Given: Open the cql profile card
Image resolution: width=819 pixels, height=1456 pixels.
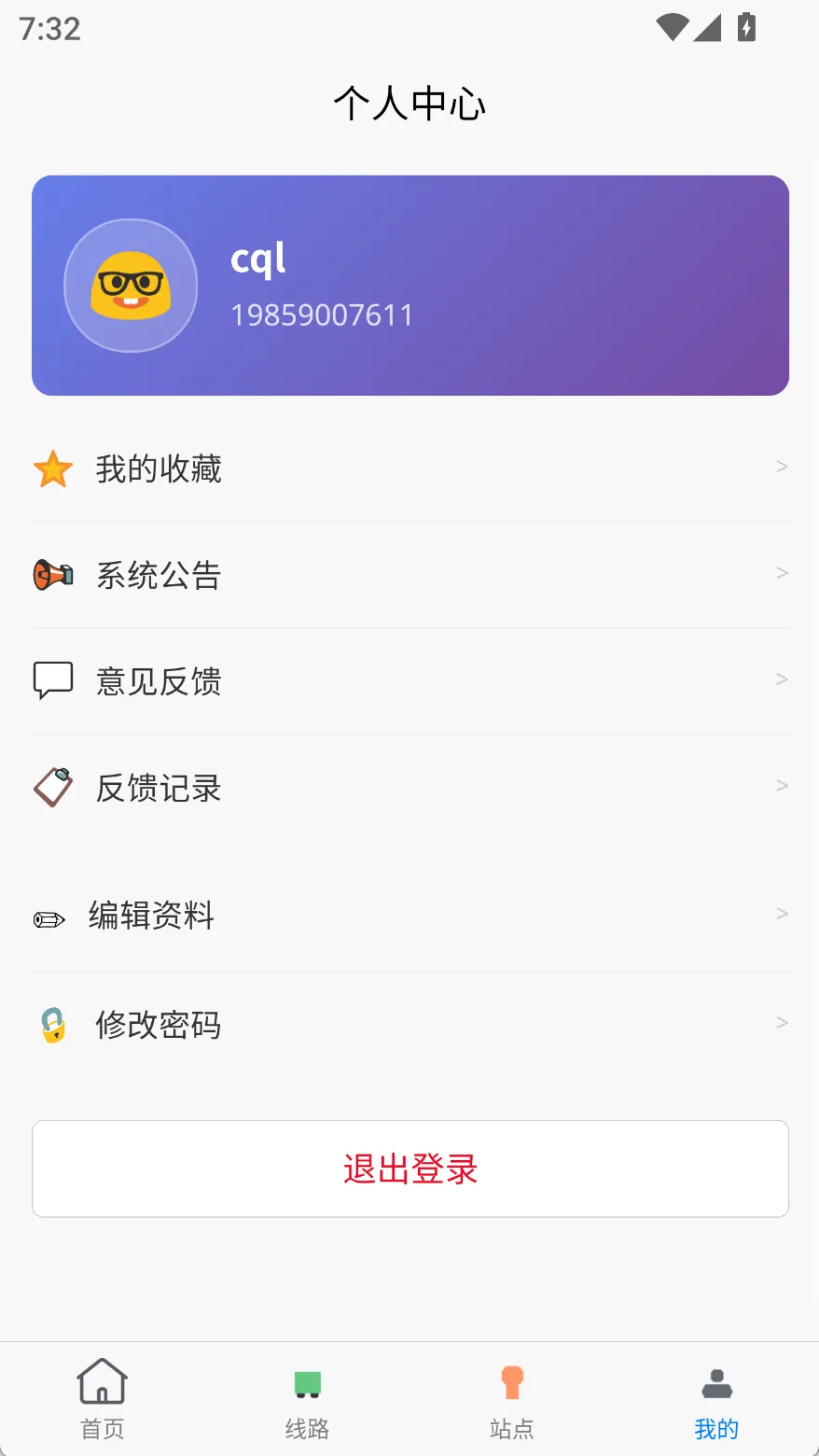Looking at the screenshot, I should [x=410, y=286].
